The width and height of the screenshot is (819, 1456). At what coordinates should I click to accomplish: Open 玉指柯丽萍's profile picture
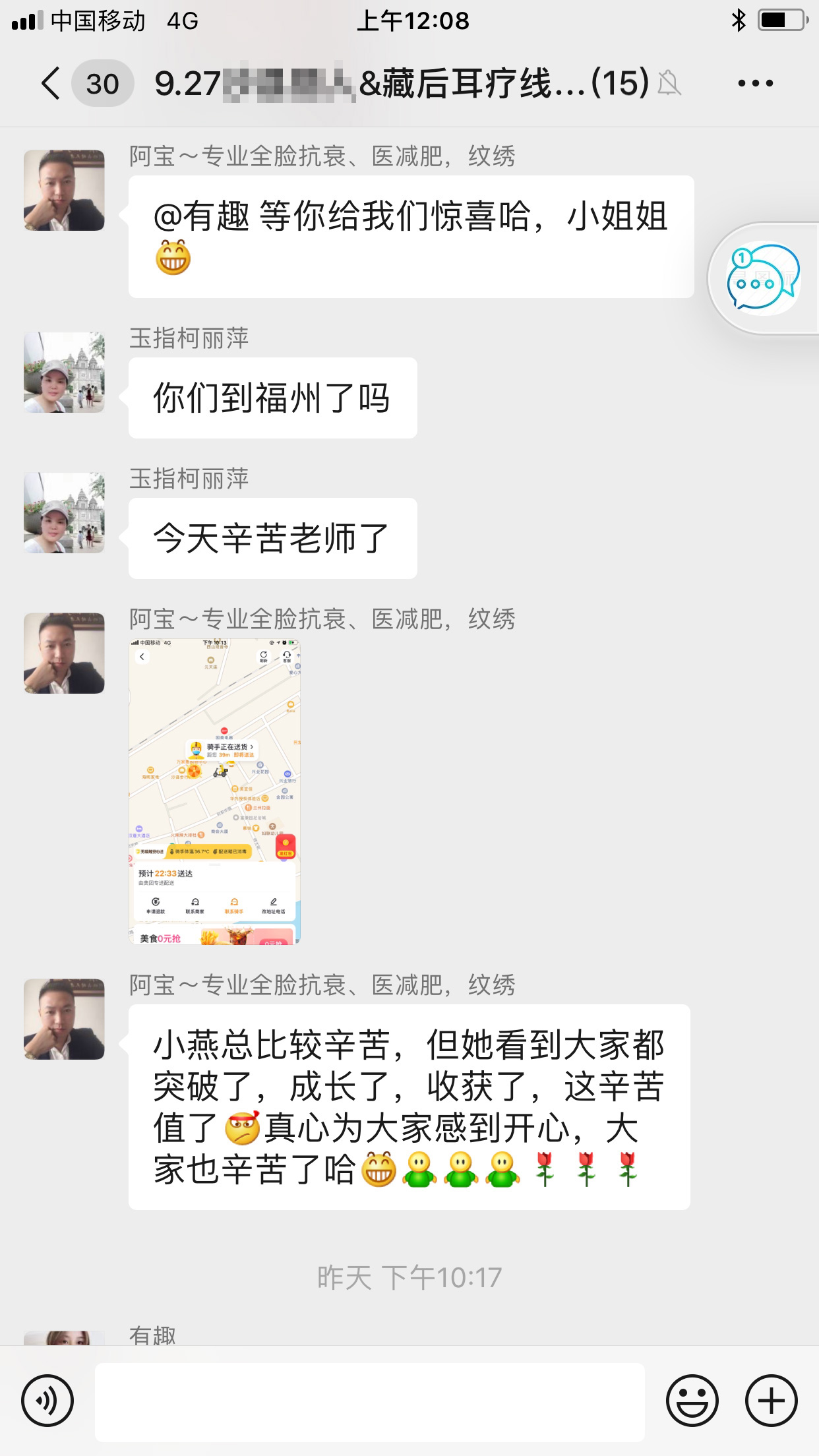[65, 371]
